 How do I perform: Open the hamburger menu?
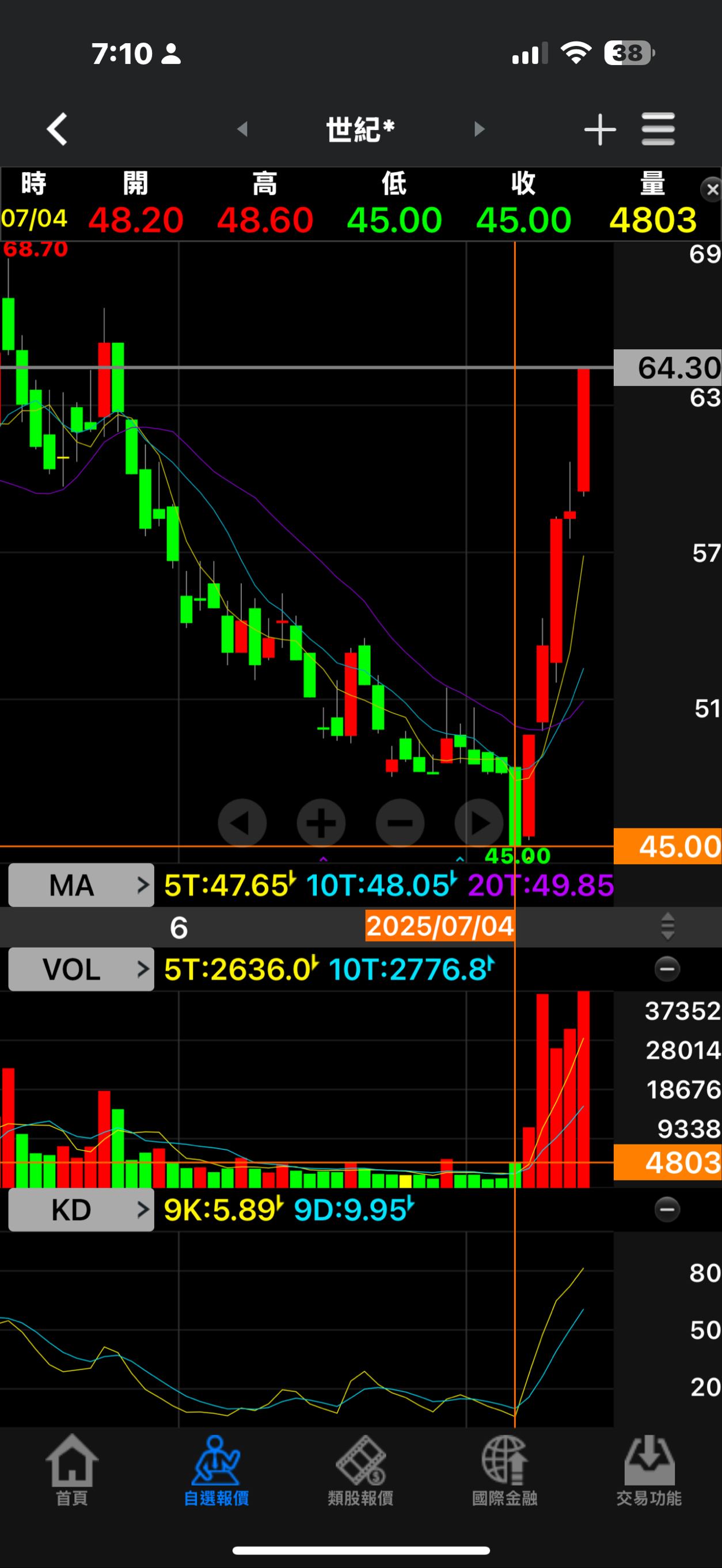[x=658, y=129]
